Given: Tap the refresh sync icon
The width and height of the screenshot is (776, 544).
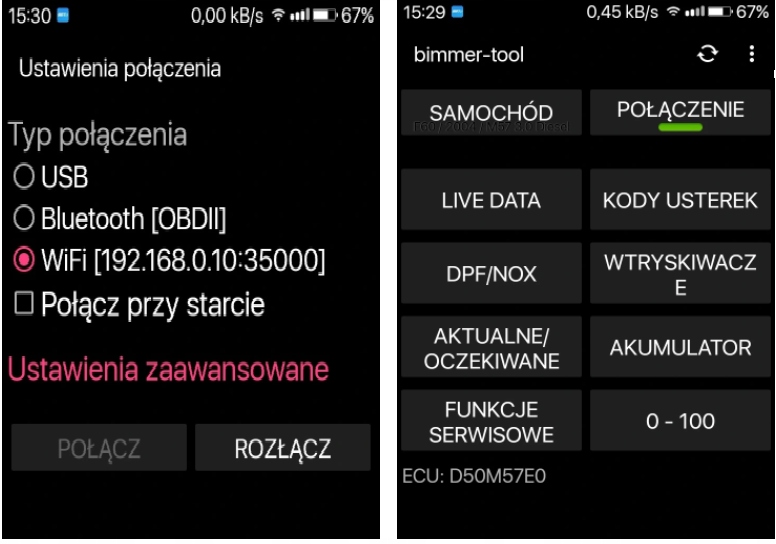Looking at the screenshot, I should (x=707, y=54).
